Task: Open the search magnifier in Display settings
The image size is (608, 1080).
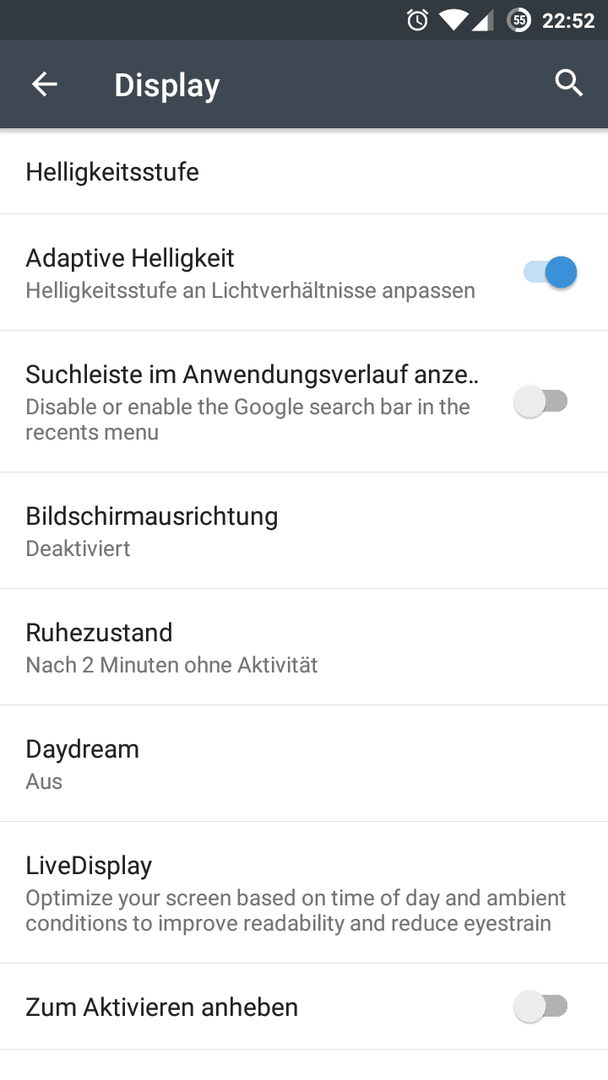Action: [x=569, y=83]
